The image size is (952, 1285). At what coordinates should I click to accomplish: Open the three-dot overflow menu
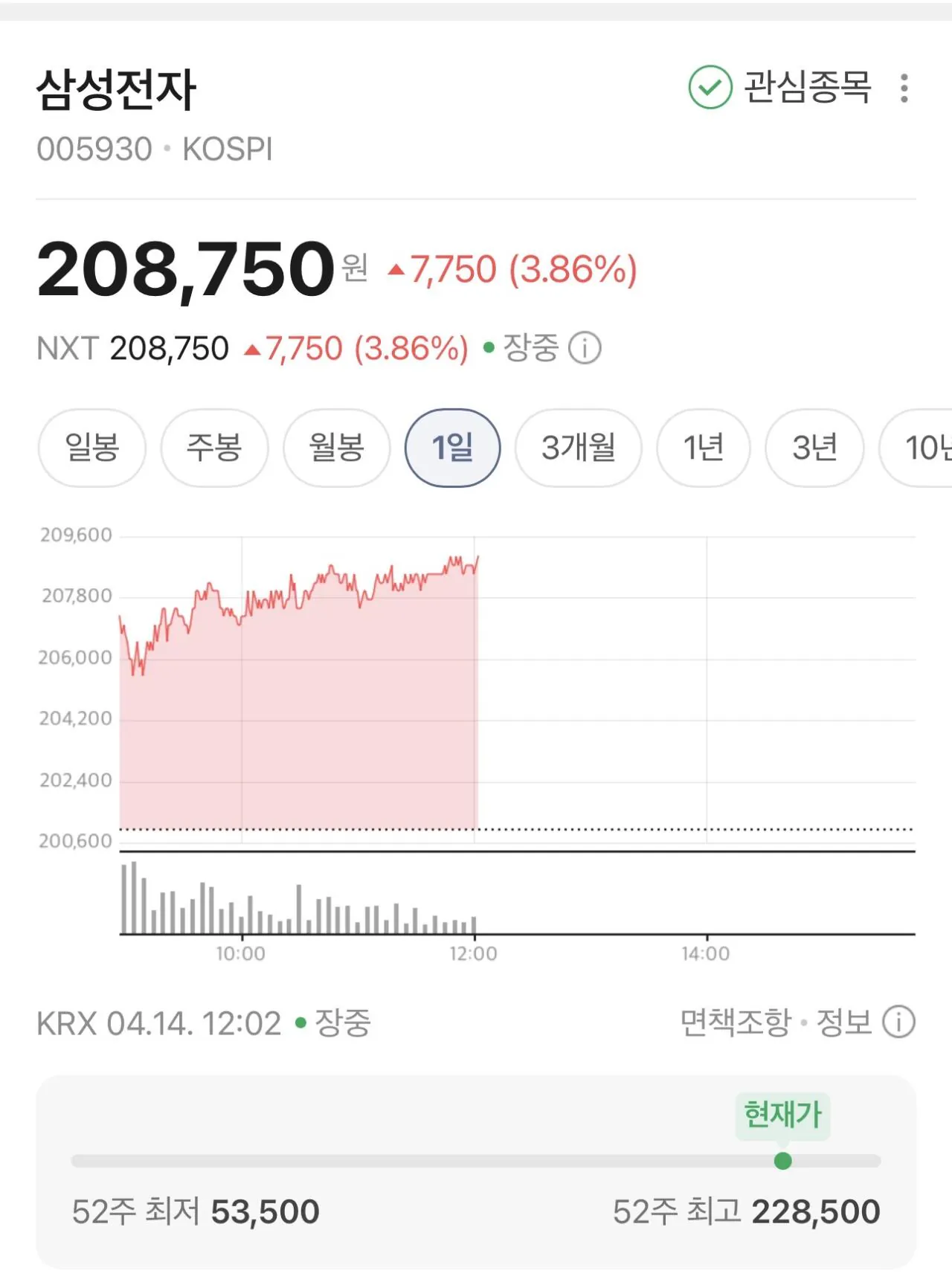point(904,88)
